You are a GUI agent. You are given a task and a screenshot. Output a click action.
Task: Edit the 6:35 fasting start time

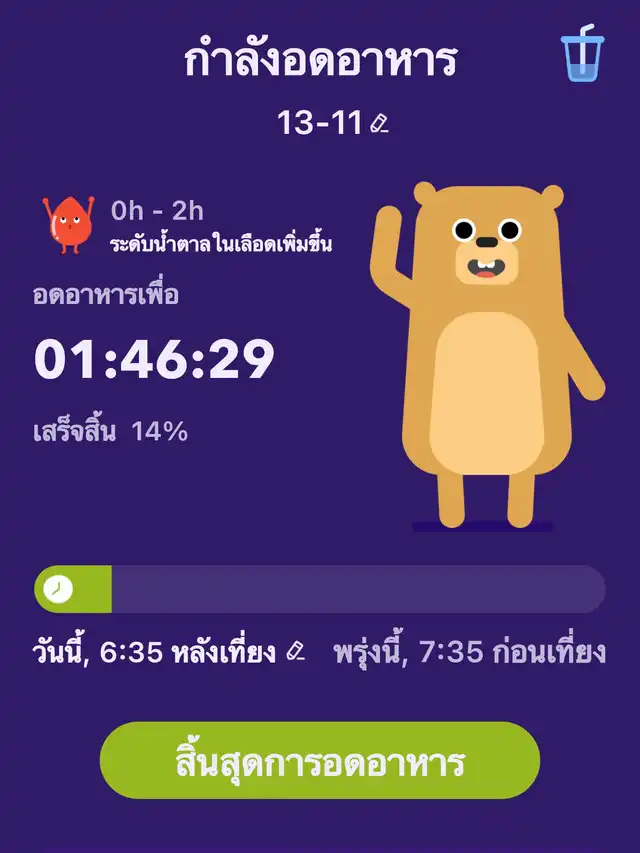[x=294, y=652]
